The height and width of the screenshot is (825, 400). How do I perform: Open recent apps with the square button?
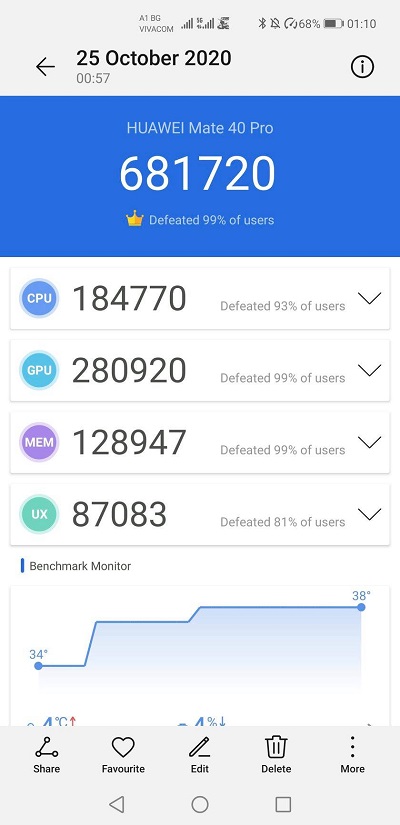click(x=283, y=804)
